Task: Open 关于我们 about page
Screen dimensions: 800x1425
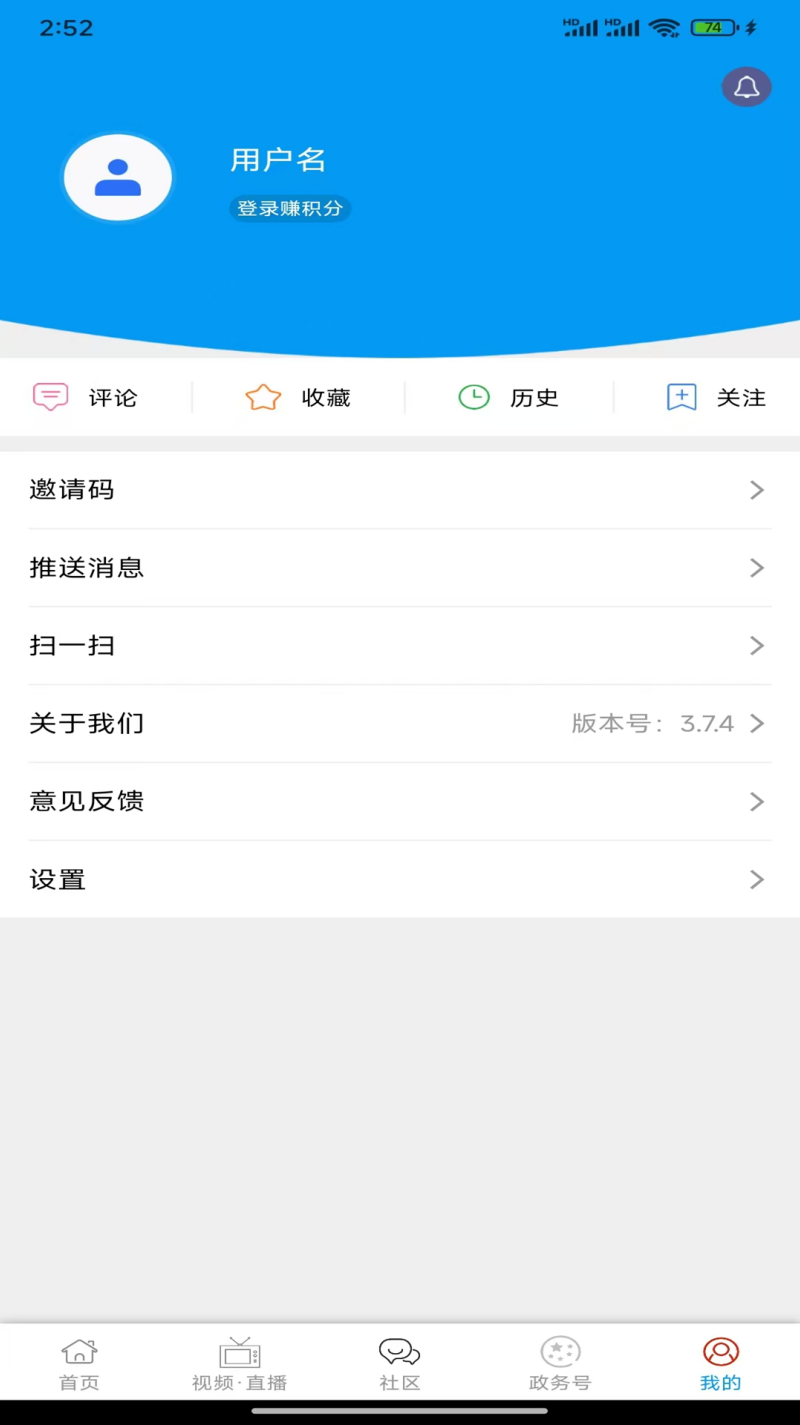Action: pyautogui.click(x=400, y=724)
